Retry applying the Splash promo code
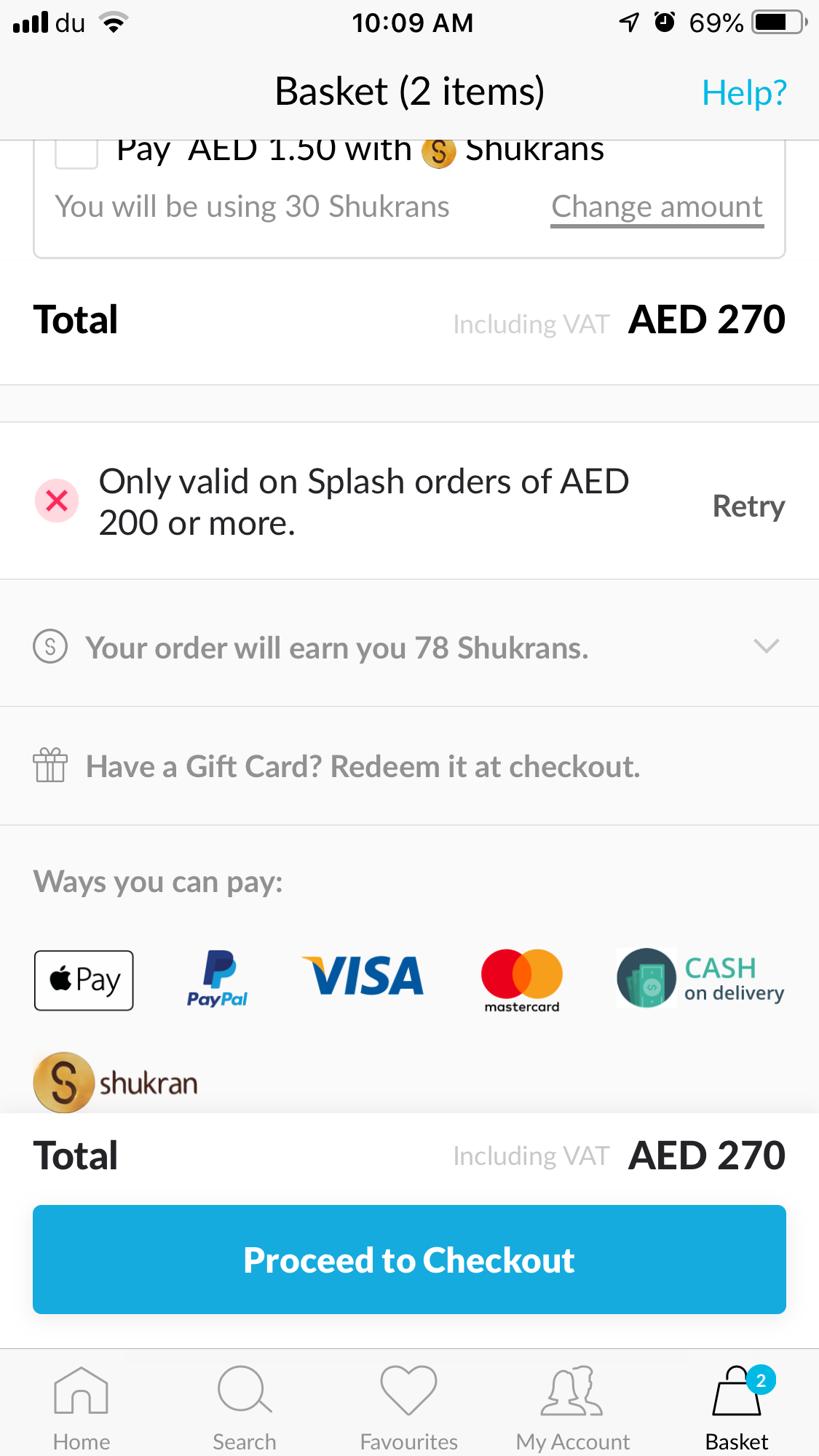Viewport: 819px width, 1456px height. 748,506
